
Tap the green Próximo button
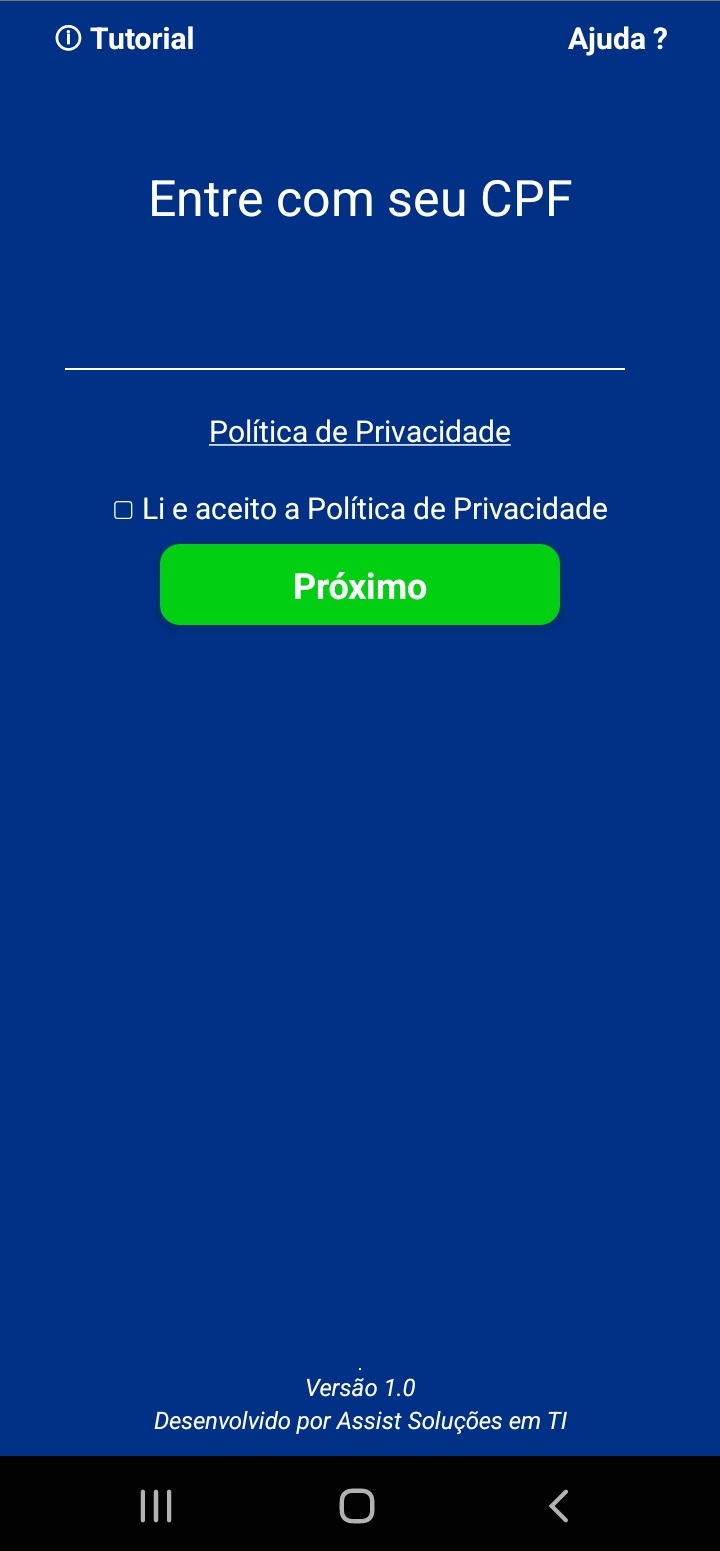360,585
